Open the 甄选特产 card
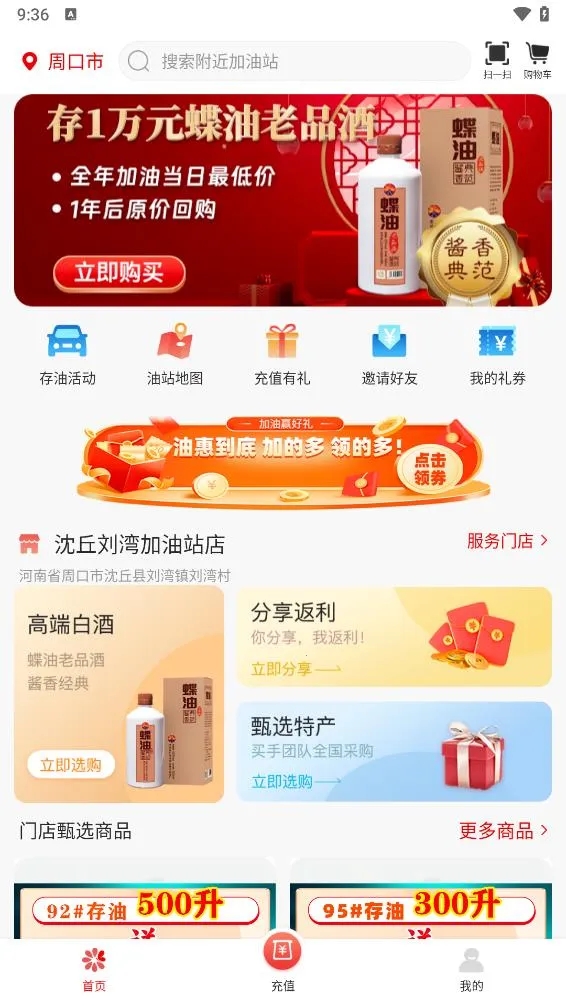566x1006 pixels. tap(394, 751)
